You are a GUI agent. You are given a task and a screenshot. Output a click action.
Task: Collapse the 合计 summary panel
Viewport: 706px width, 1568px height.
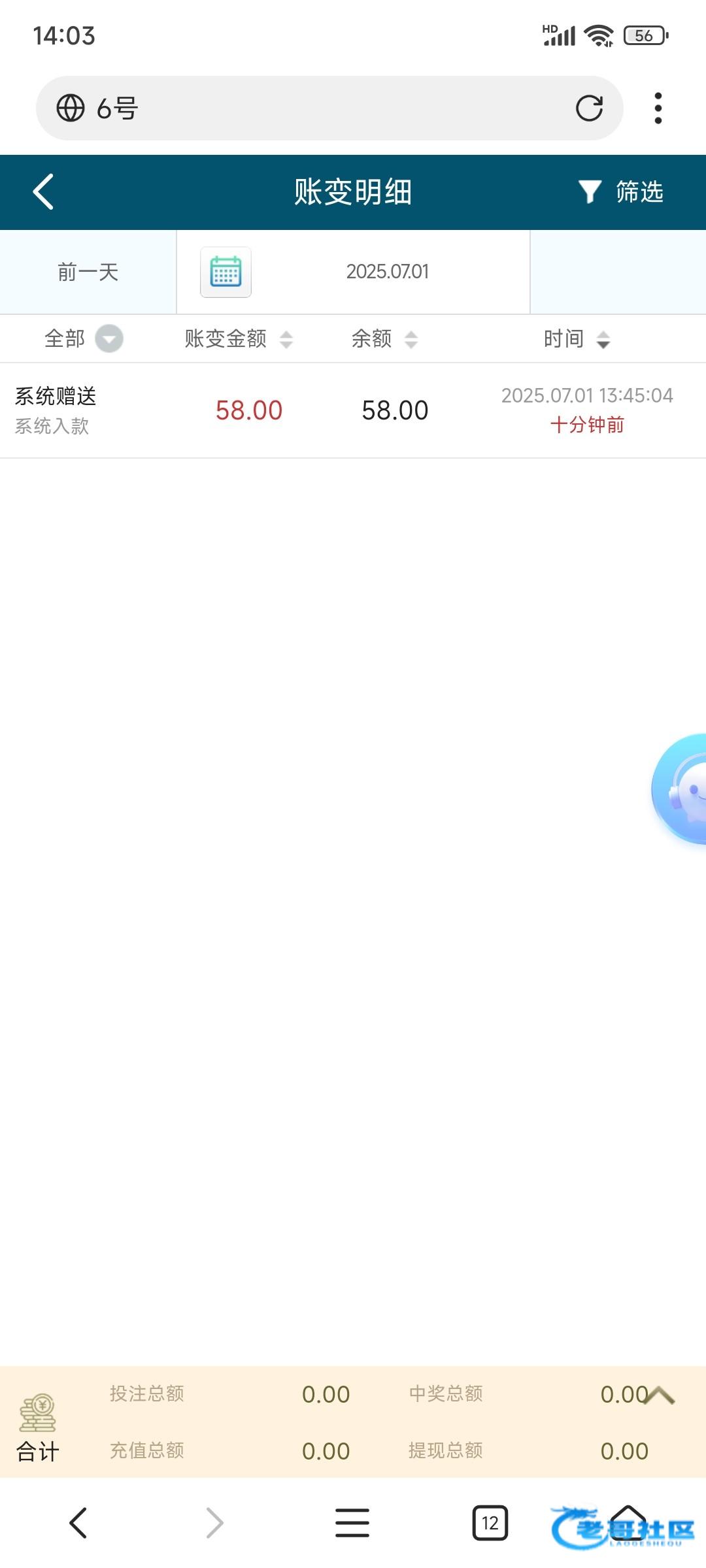click(660, 1396)
